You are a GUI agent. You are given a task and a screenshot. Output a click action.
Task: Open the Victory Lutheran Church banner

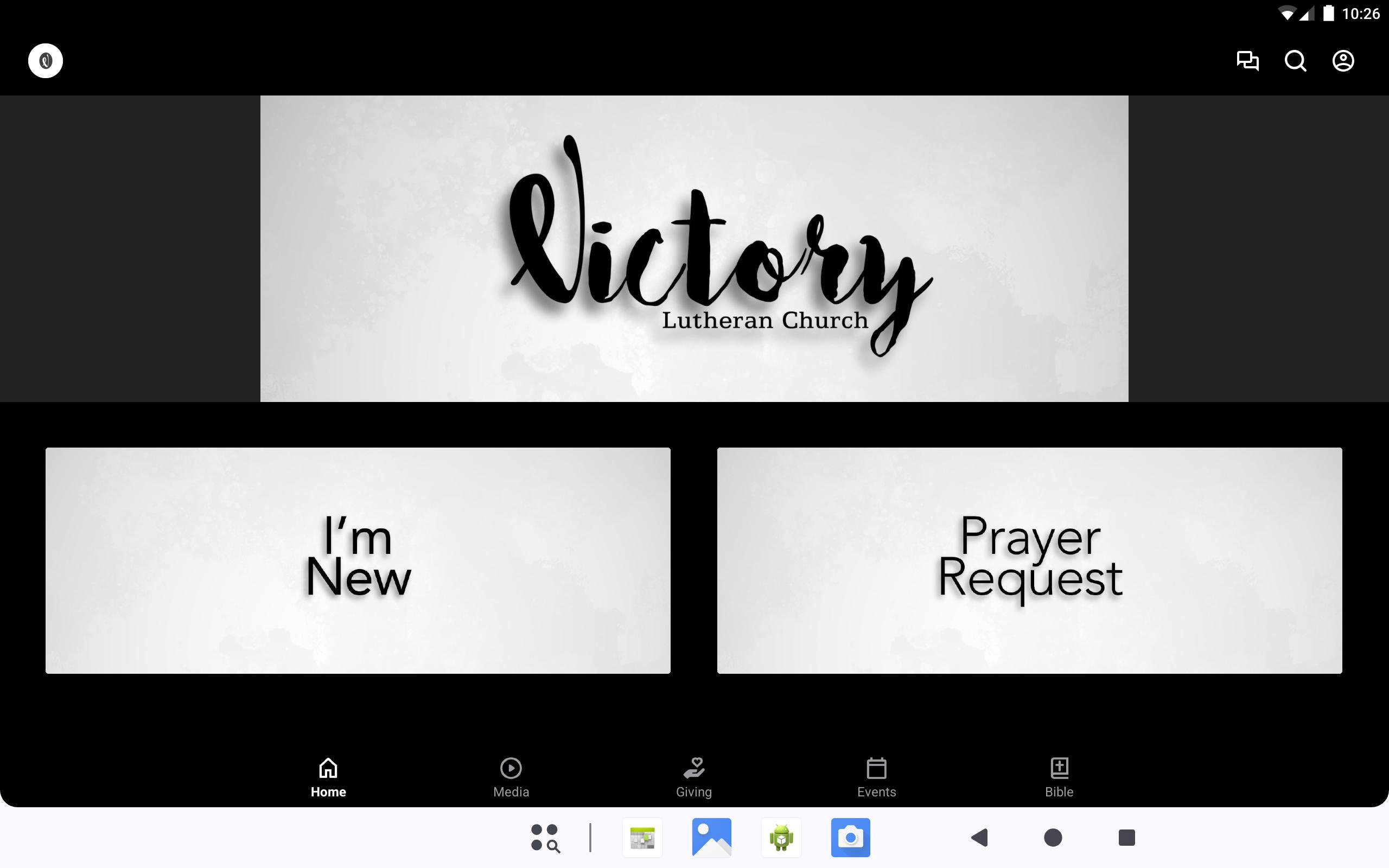694,248
